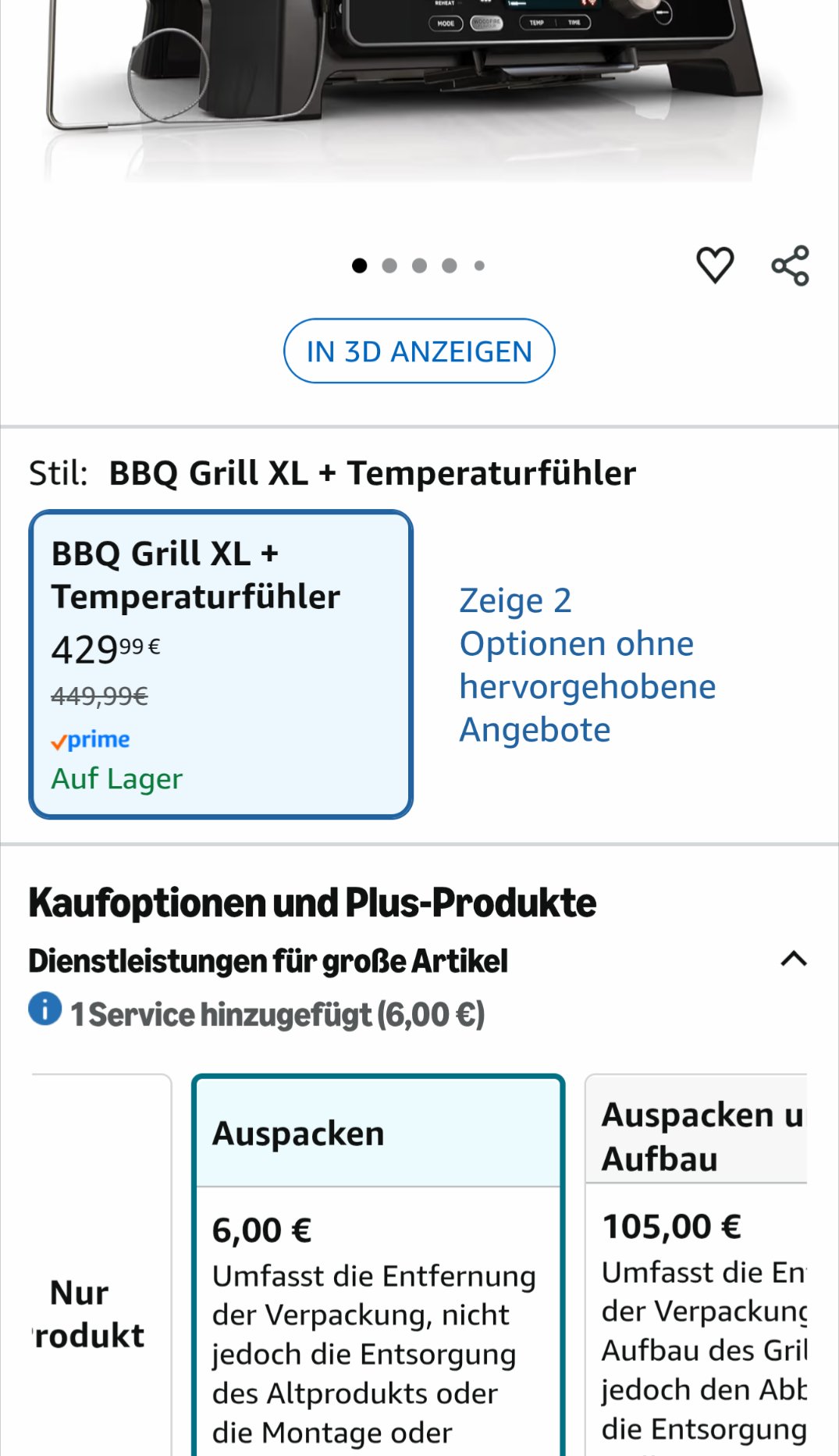This screenshot has width=839, height=1456.
Task: Add the grill to the wish list
Action: 714,265
